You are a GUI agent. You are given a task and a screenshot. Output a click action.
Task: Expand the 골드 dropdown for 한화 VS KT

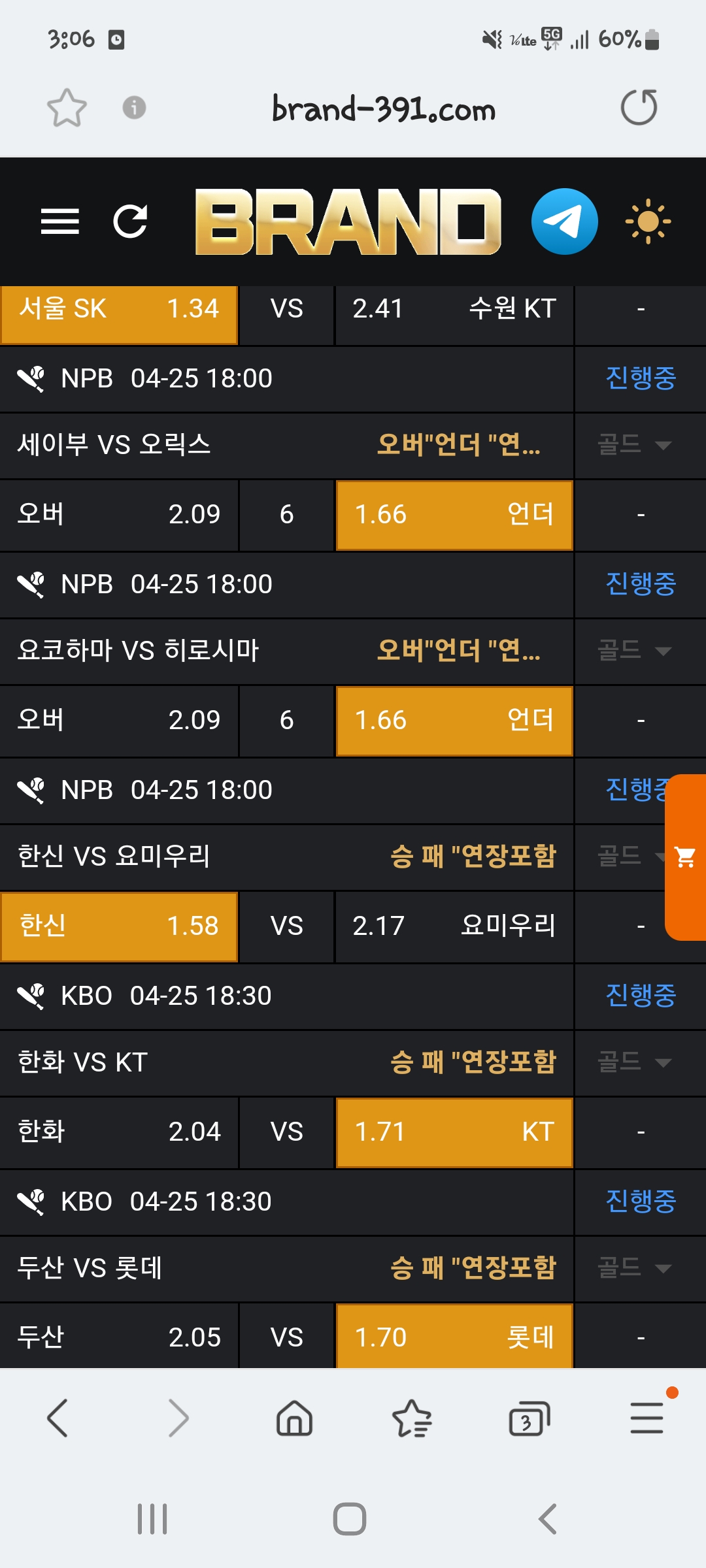[x=635, y=1062]
